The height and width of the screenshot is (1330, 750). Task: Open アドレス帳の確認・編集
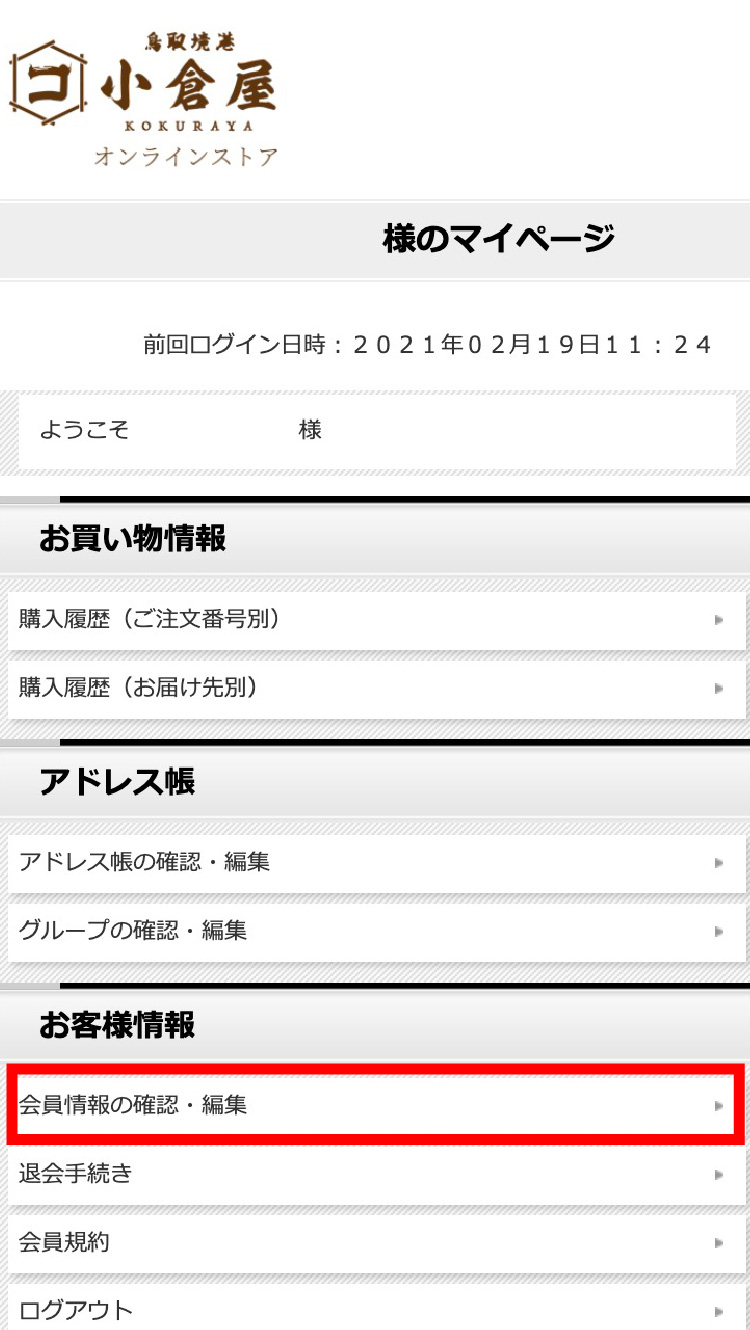[376, 863]
